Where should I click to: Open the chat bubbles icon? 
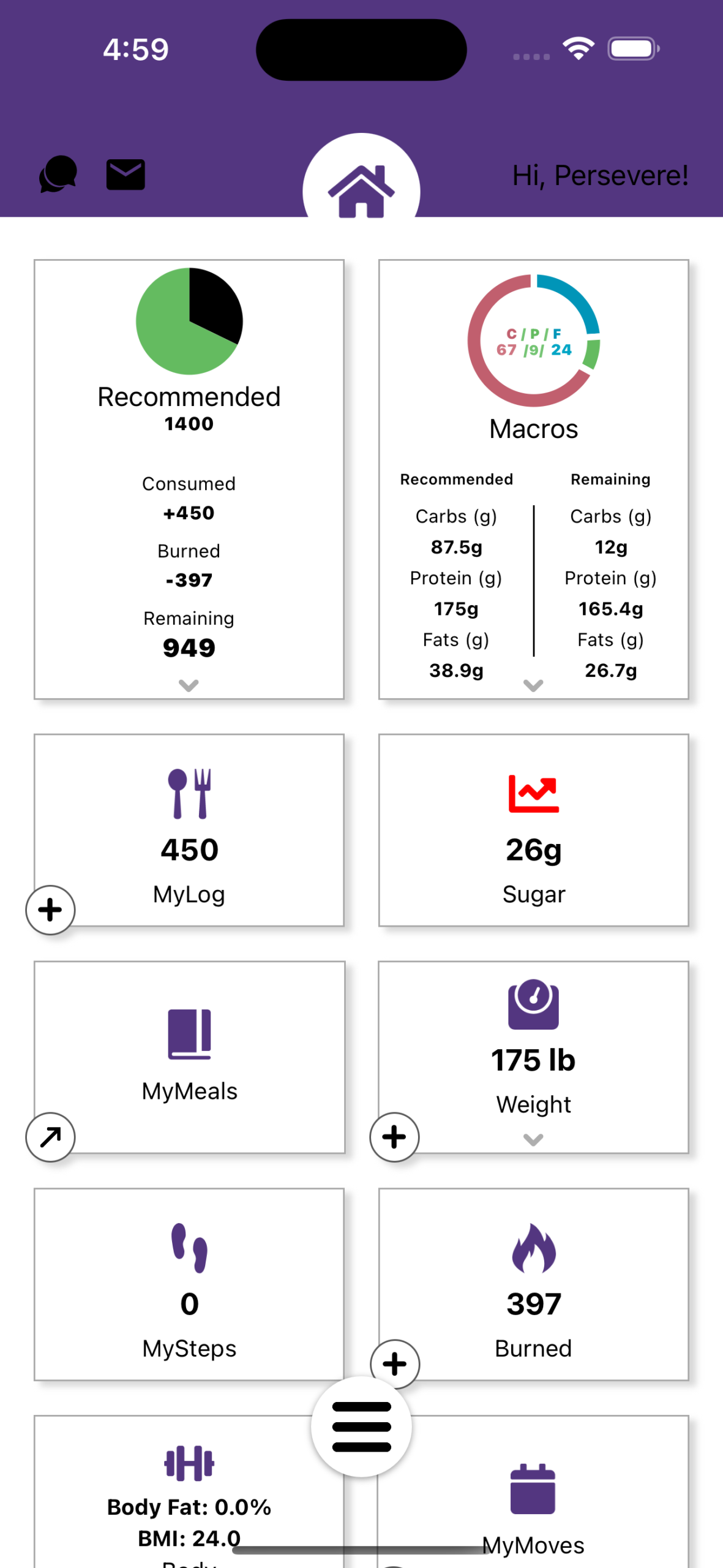click(58, 175)
